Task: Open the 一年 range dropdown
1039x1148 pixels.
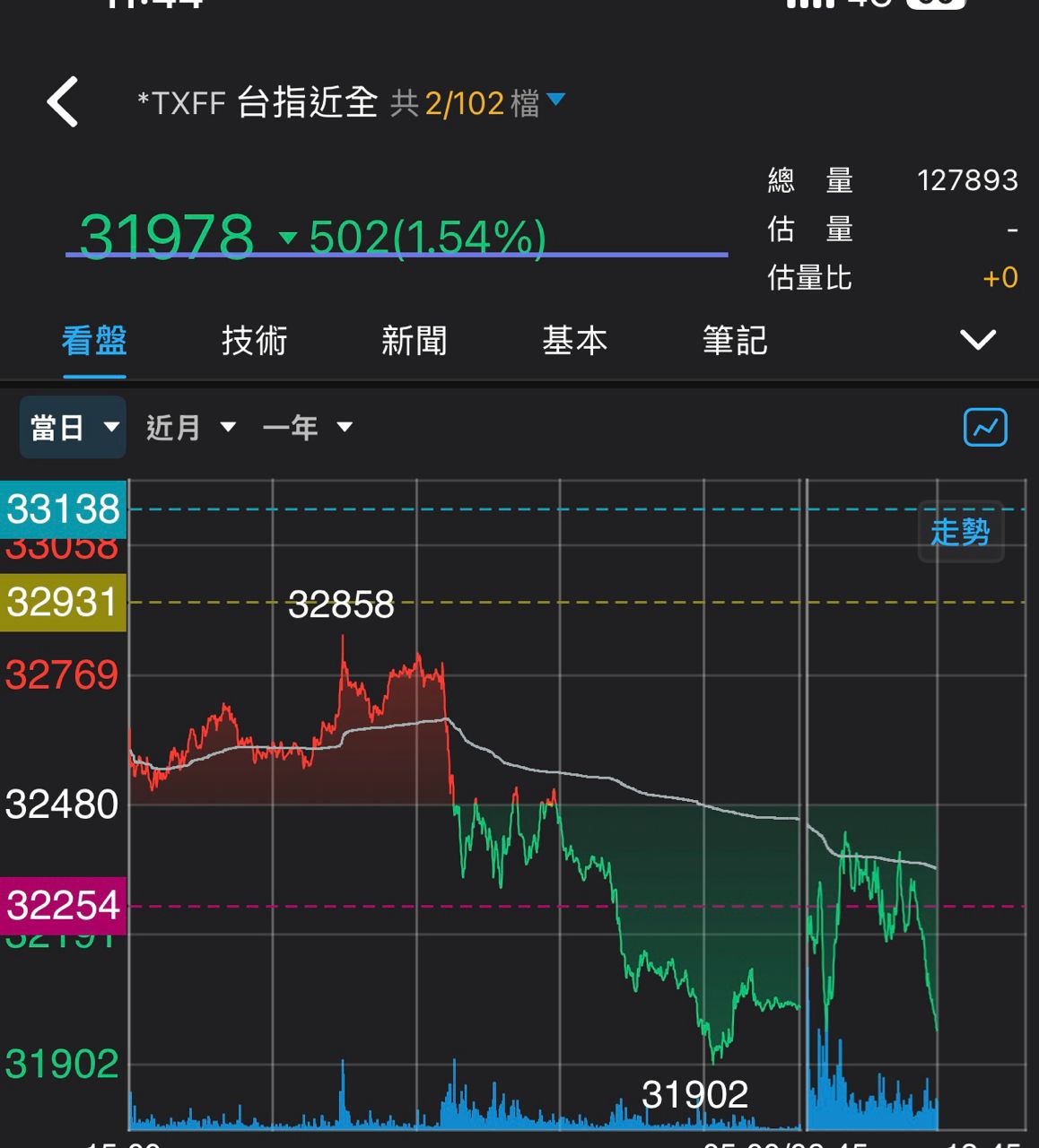Action: pos(307,427)
